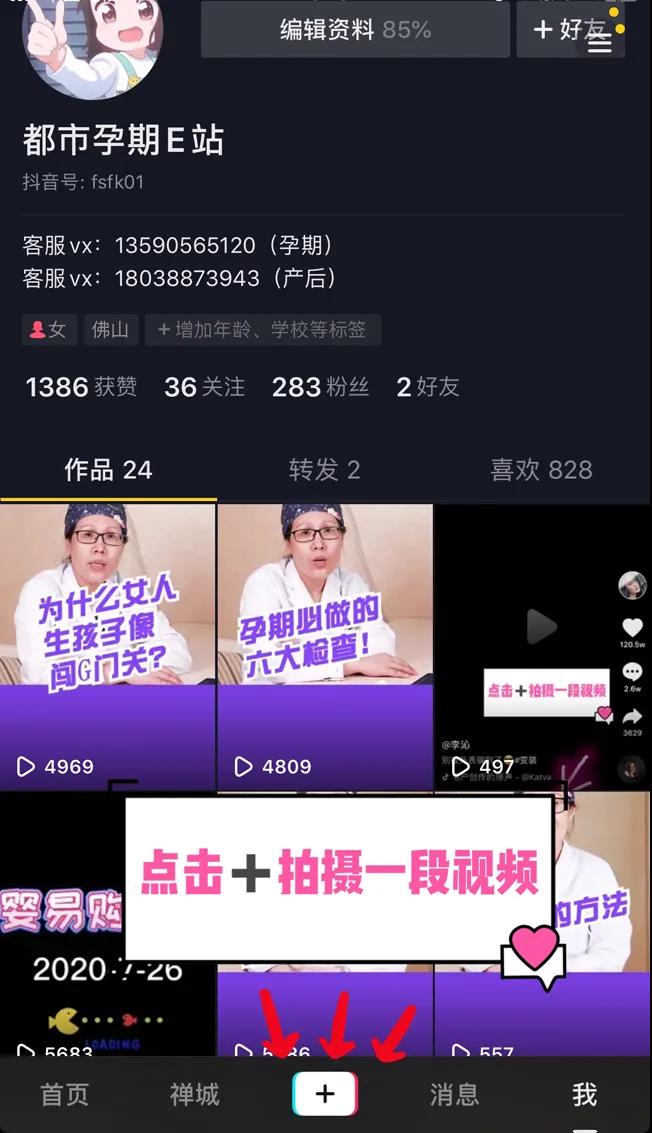Go to the 首页 home tab
The height and width of the screenshot is (1133, 652).
tap(65, 1094)
